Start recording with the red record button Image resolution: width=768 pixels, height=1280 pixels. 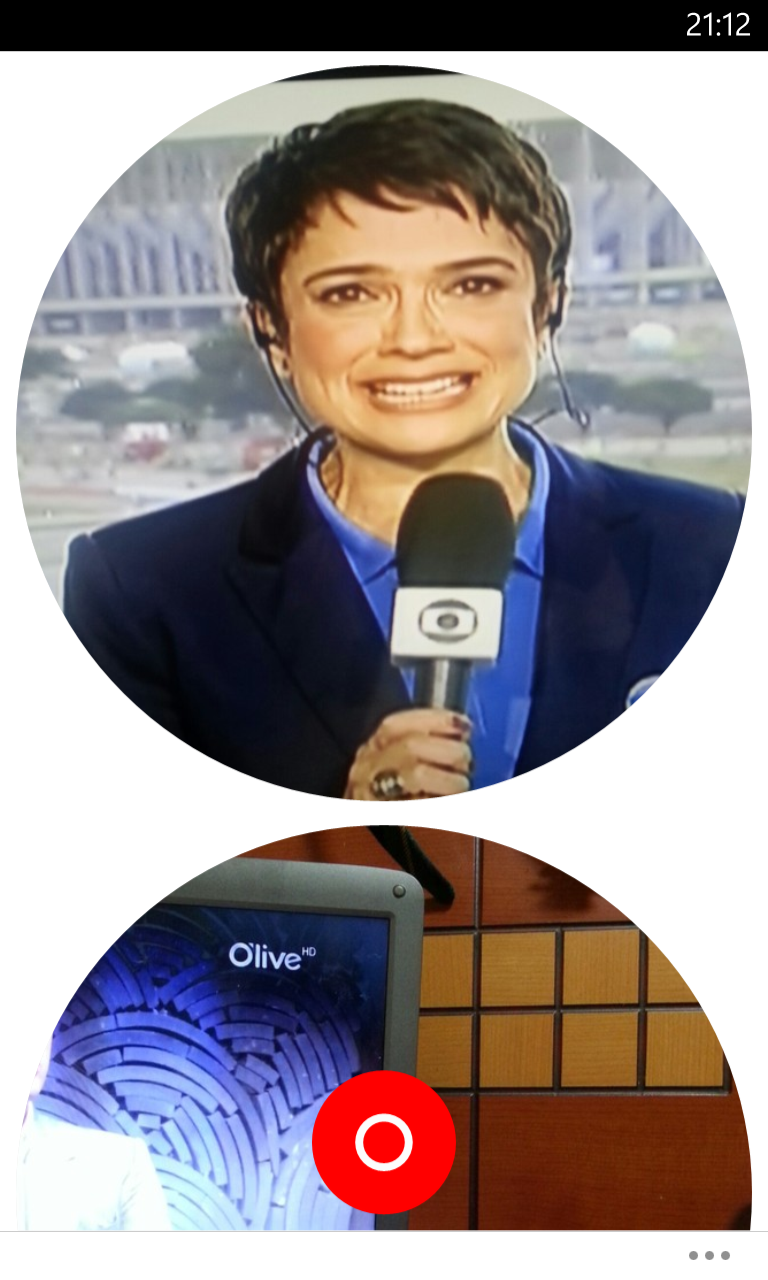click(384, 1142)
